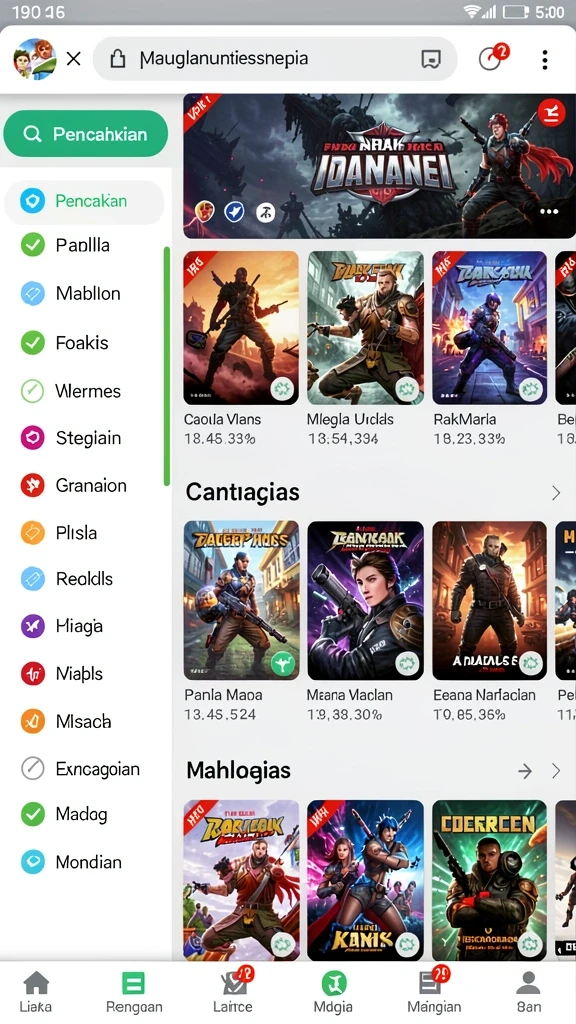Open the Pencahkian search button
Screen dimensions: 576x1024
(x=86, y=134)
